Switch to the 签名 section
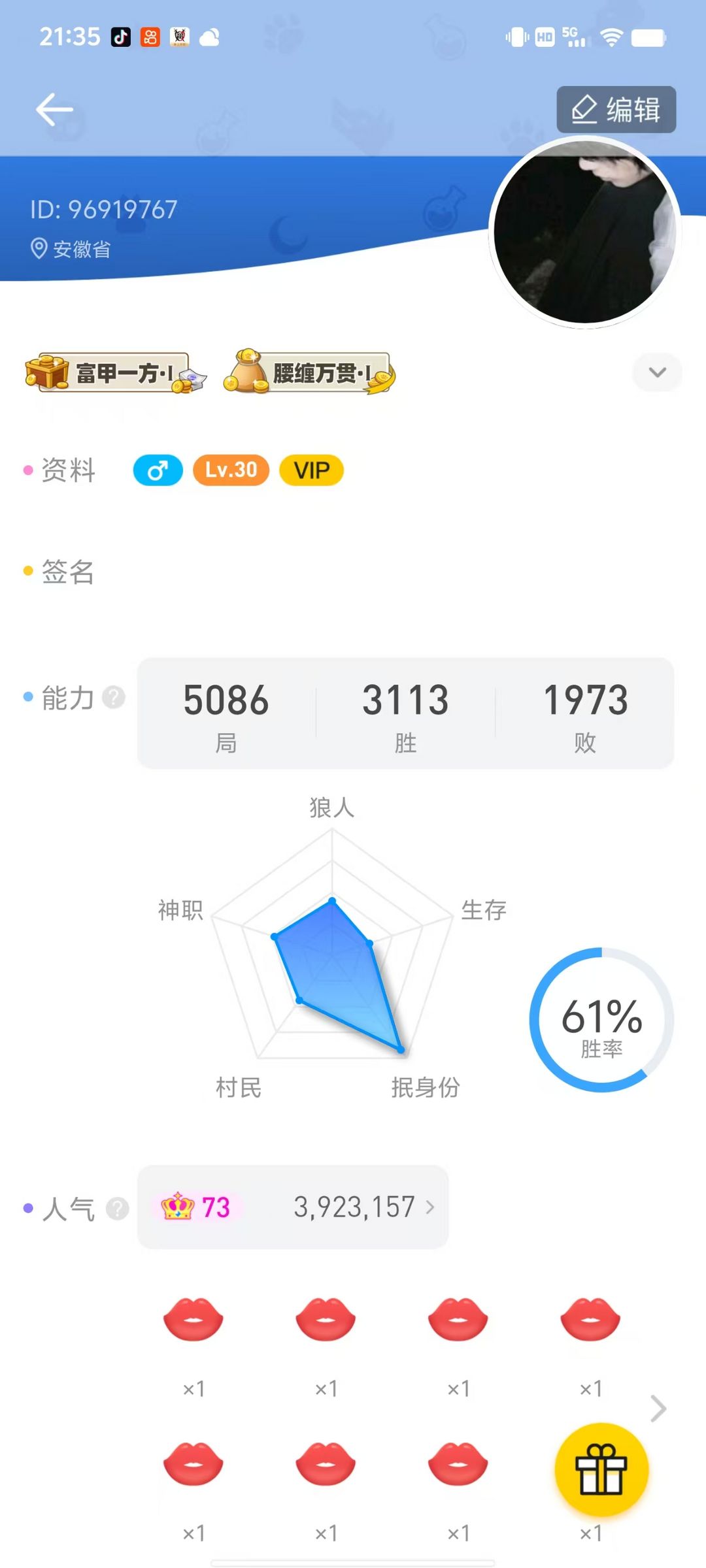 click(67, 573)
